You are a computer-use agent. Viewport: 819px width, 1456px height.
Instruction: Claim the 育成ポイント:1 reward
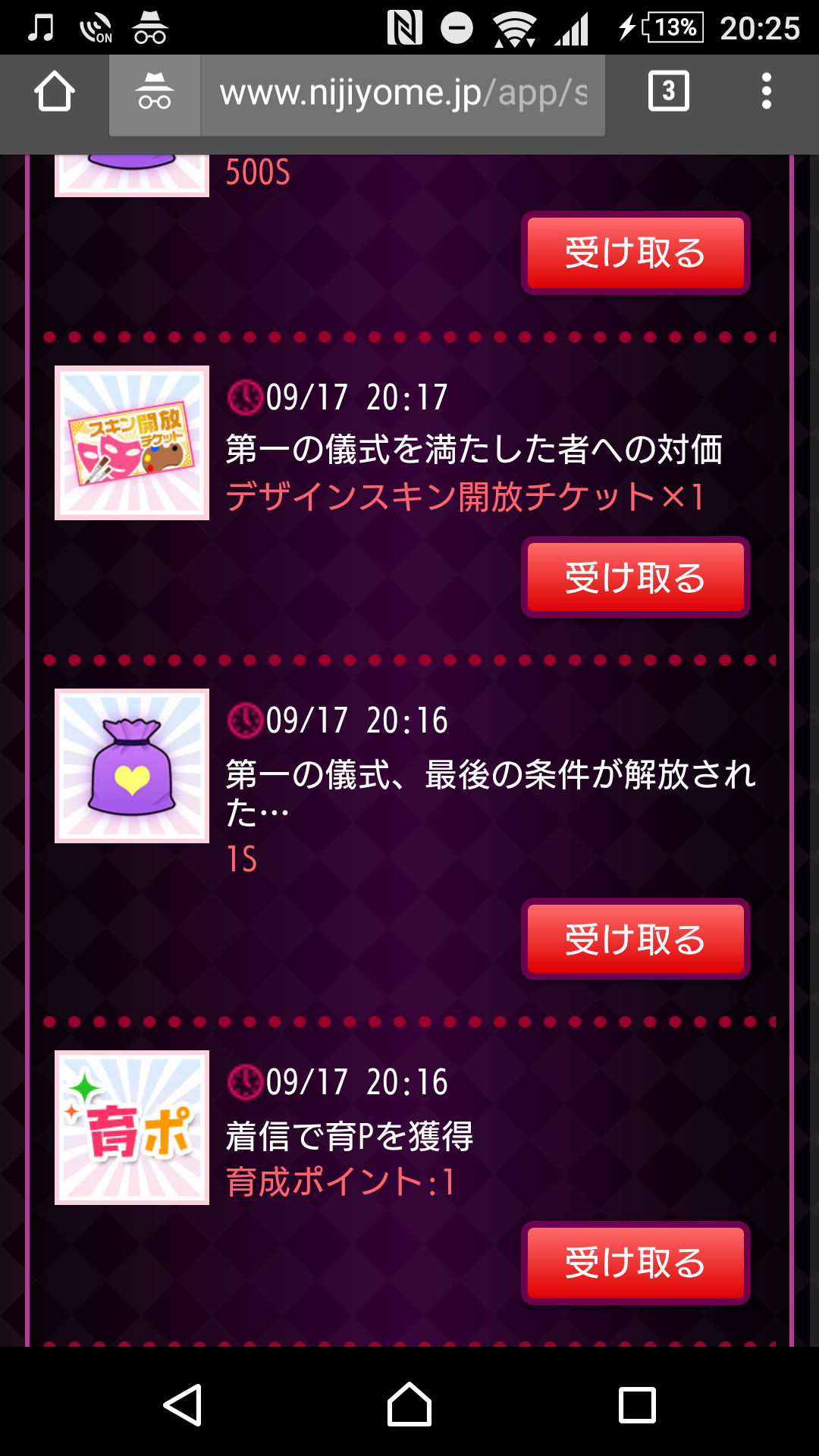(635, 1263)
